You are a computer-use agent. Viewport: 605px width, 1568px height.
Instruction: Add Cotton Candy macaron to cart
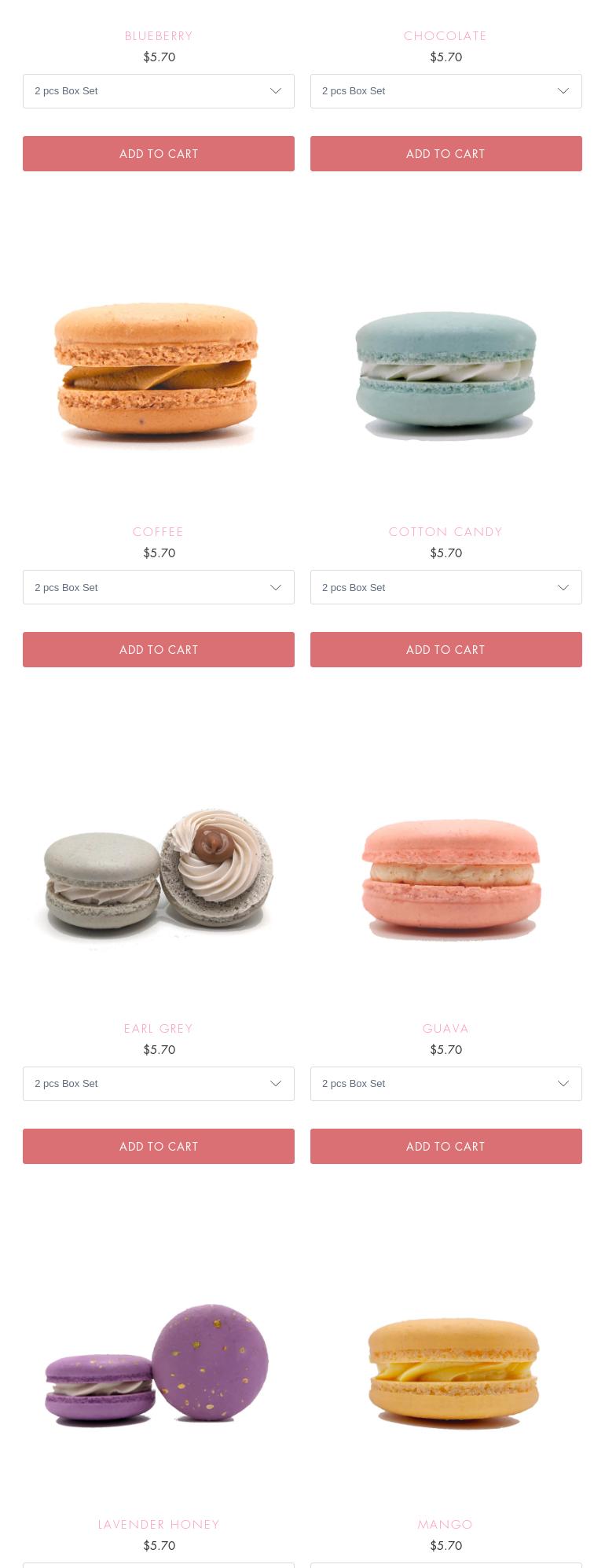coord(445,650)
